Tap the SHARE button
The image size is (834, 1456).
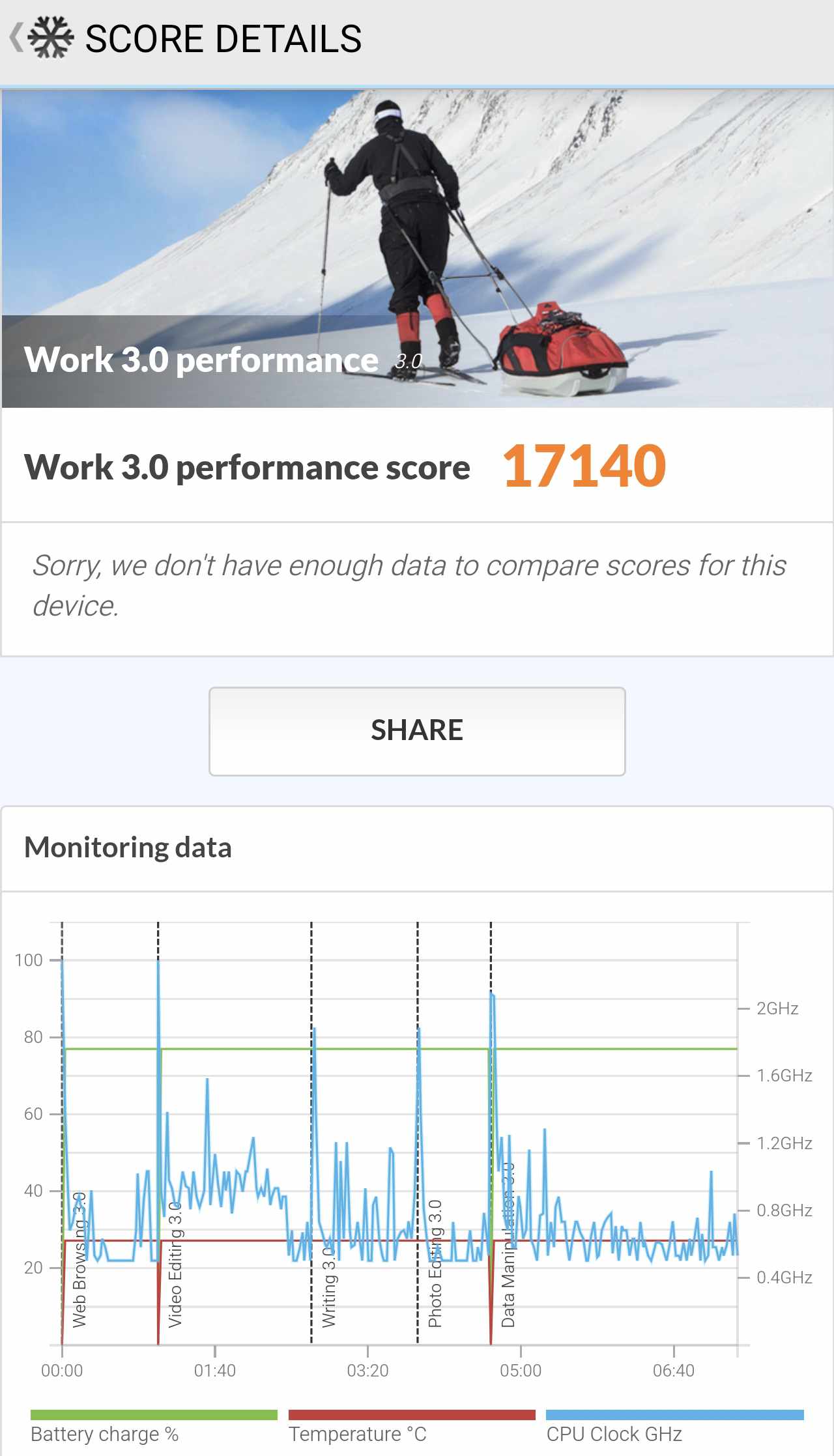417,731
